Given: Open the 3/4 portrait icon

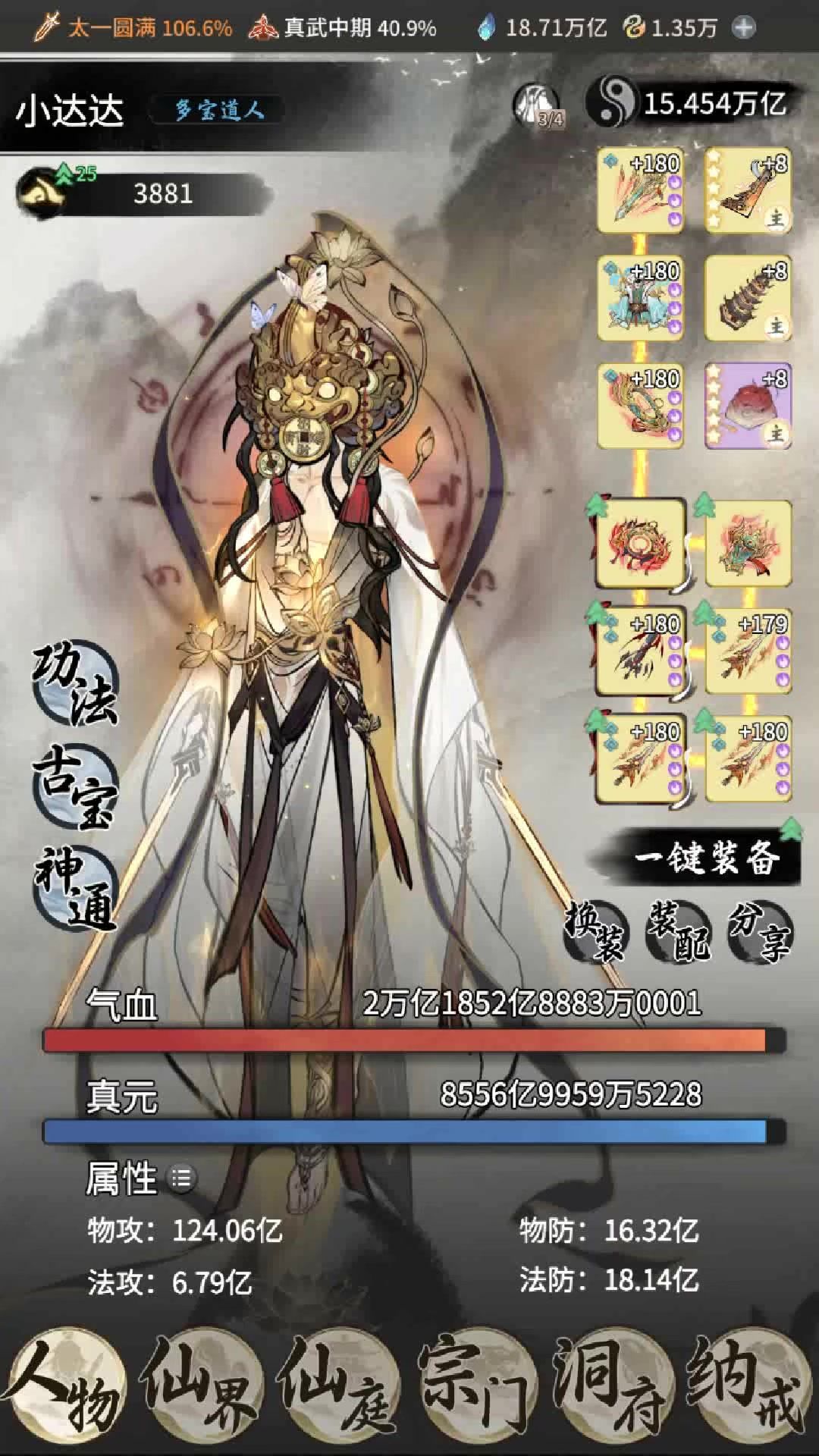Looking at the screenshot, I should tap(538, 105).
